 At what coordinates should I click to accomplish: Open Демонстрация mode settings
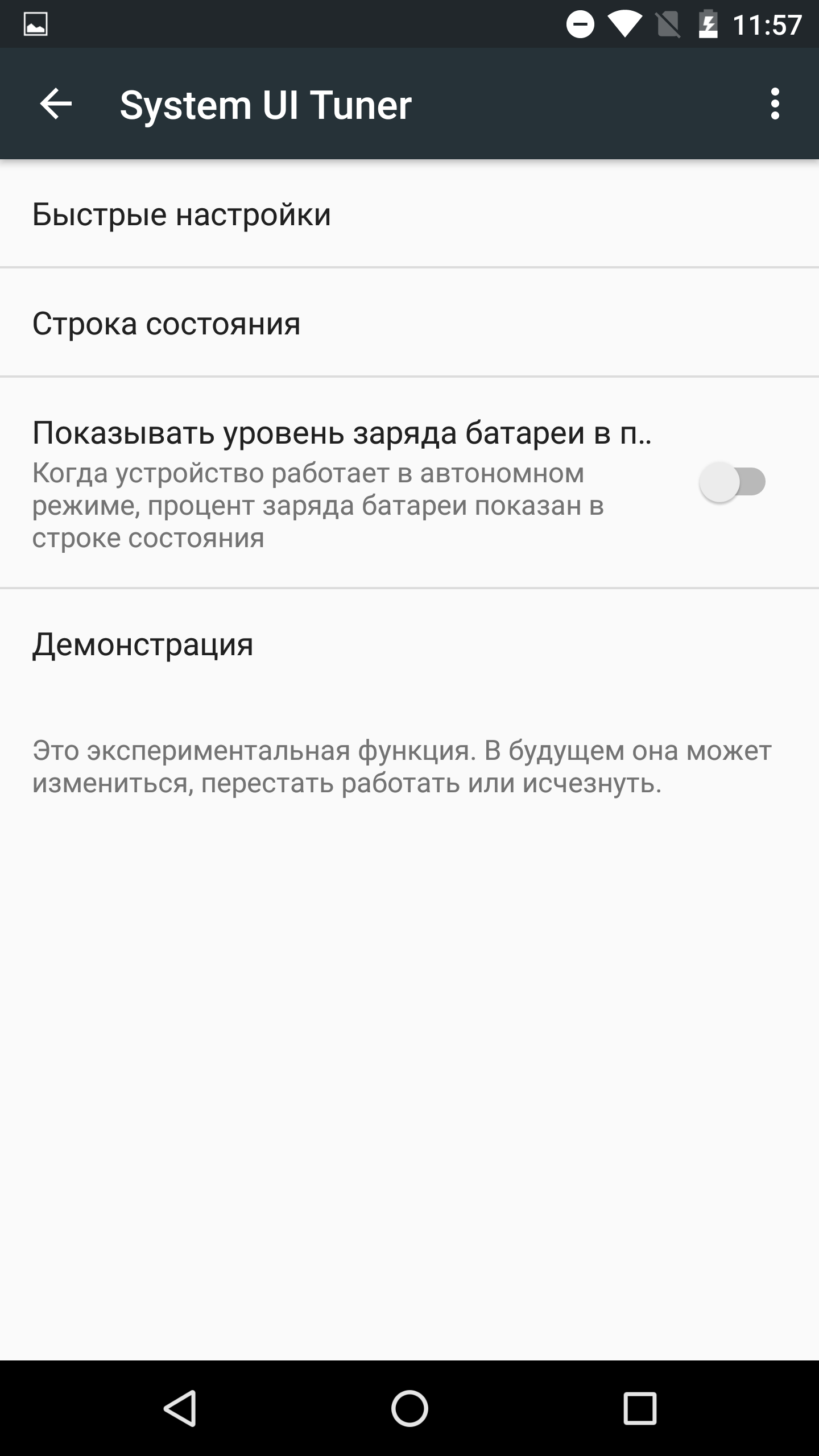tap(409, 644)
